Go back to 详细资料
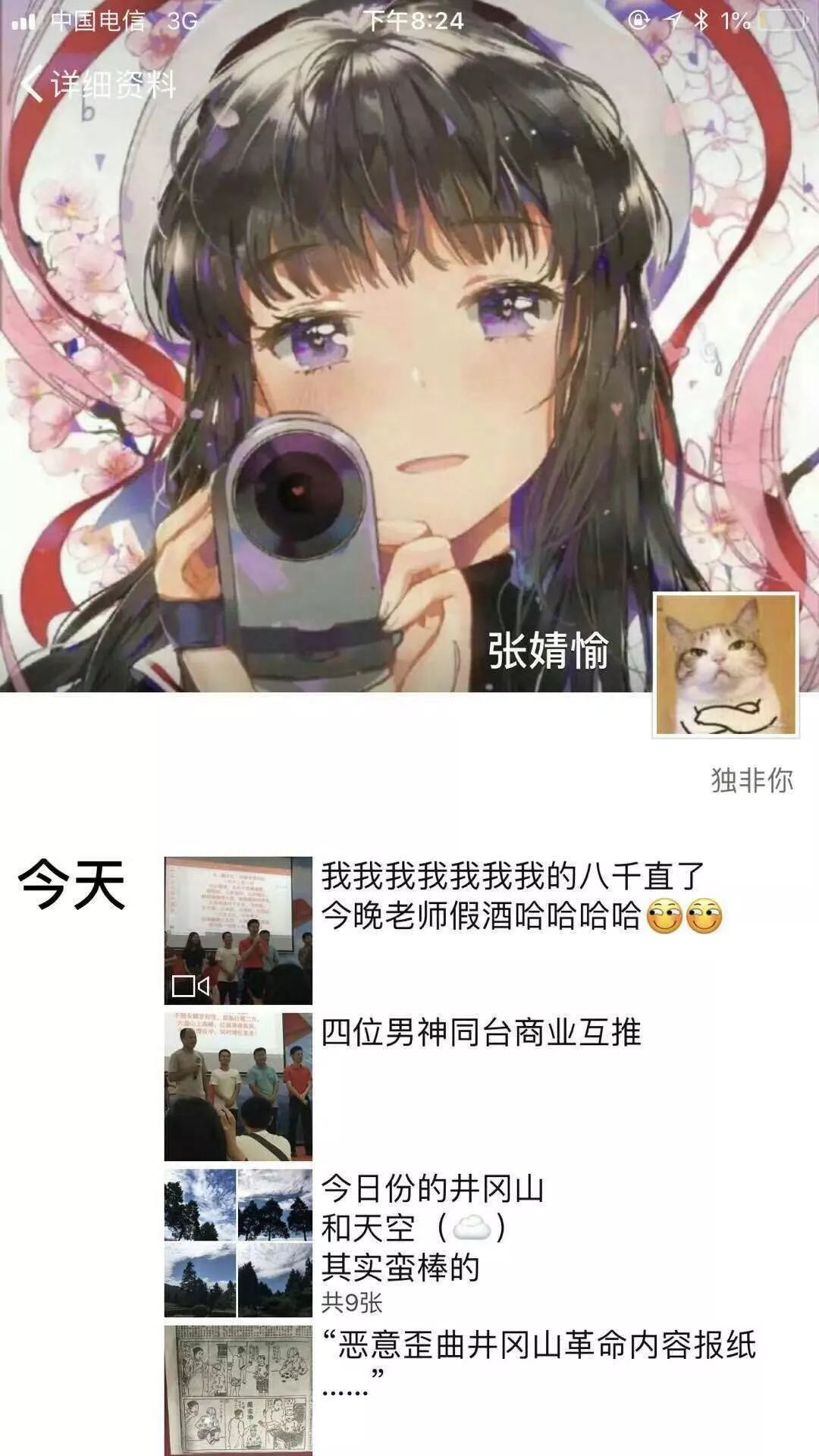Screen dimensions: 819x1456 coord(99,83)
